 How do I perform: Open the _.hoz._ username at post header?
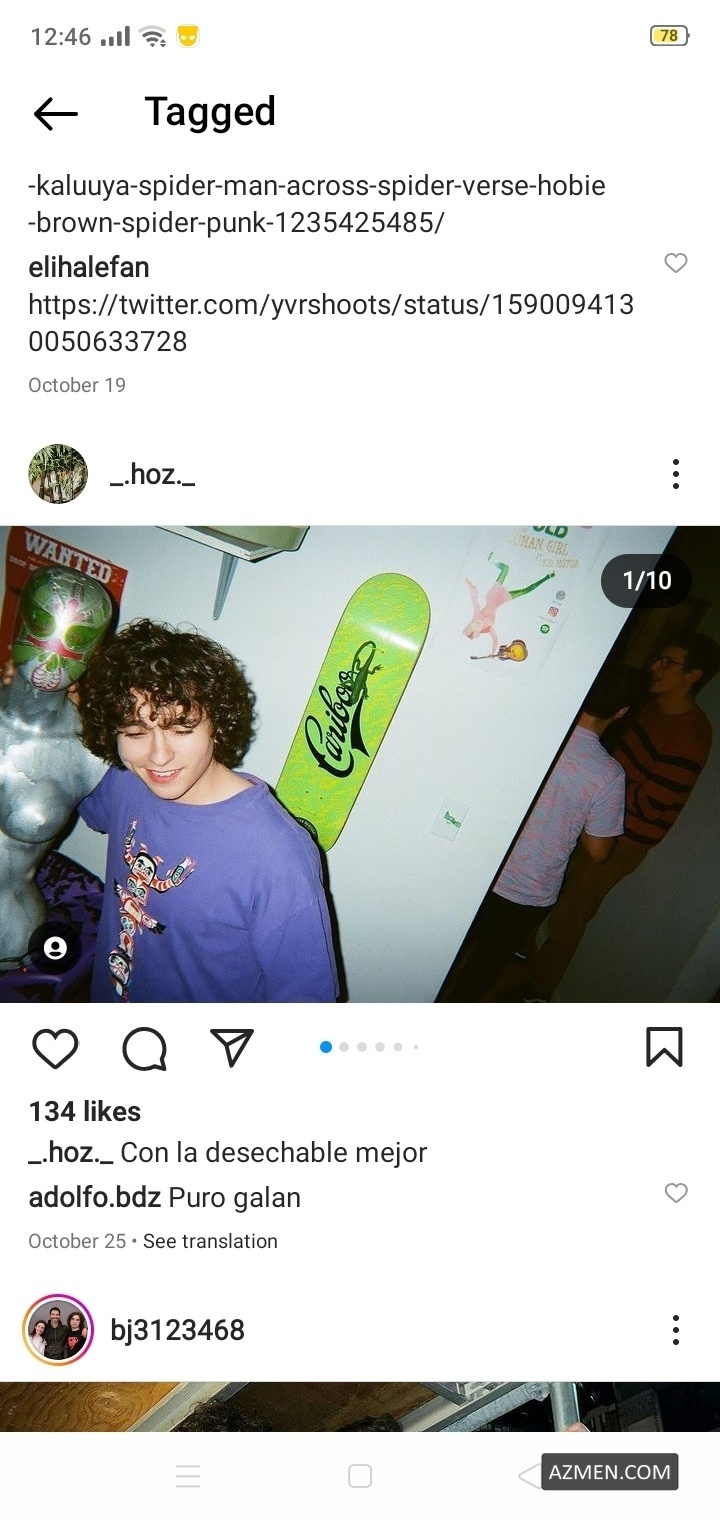[x=152, y=474]
